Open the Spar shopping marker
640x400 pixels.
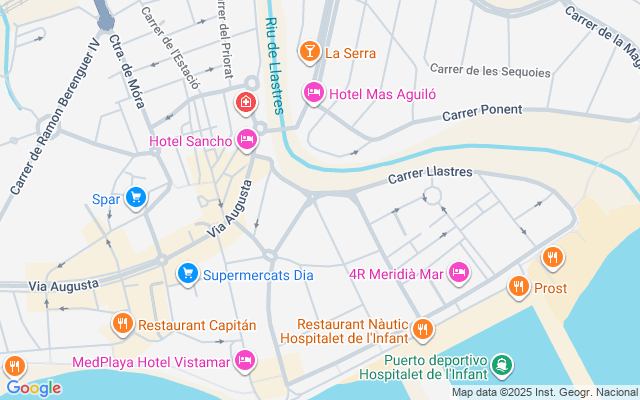[x=135, y=199]
